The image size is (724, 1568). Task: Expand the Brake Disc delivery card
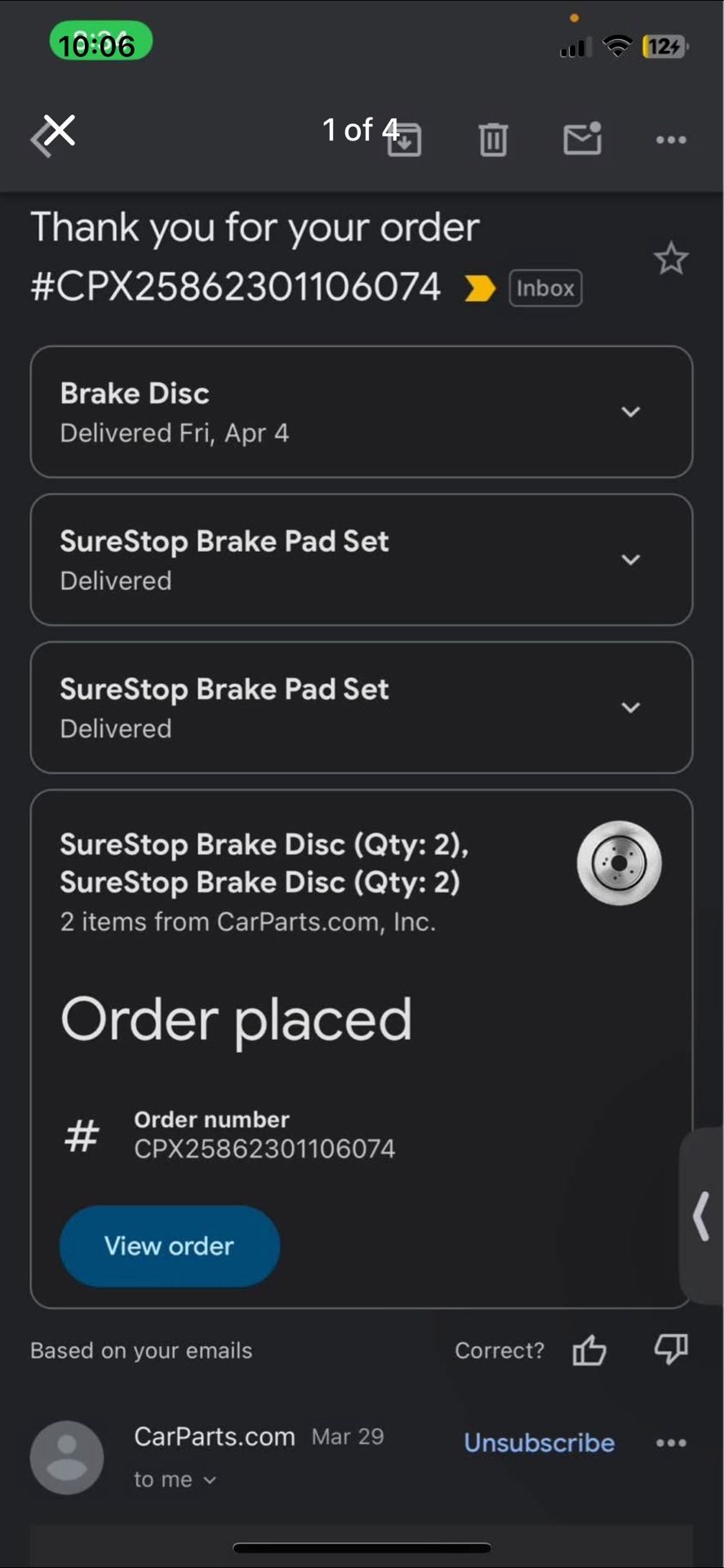[630, 412]
